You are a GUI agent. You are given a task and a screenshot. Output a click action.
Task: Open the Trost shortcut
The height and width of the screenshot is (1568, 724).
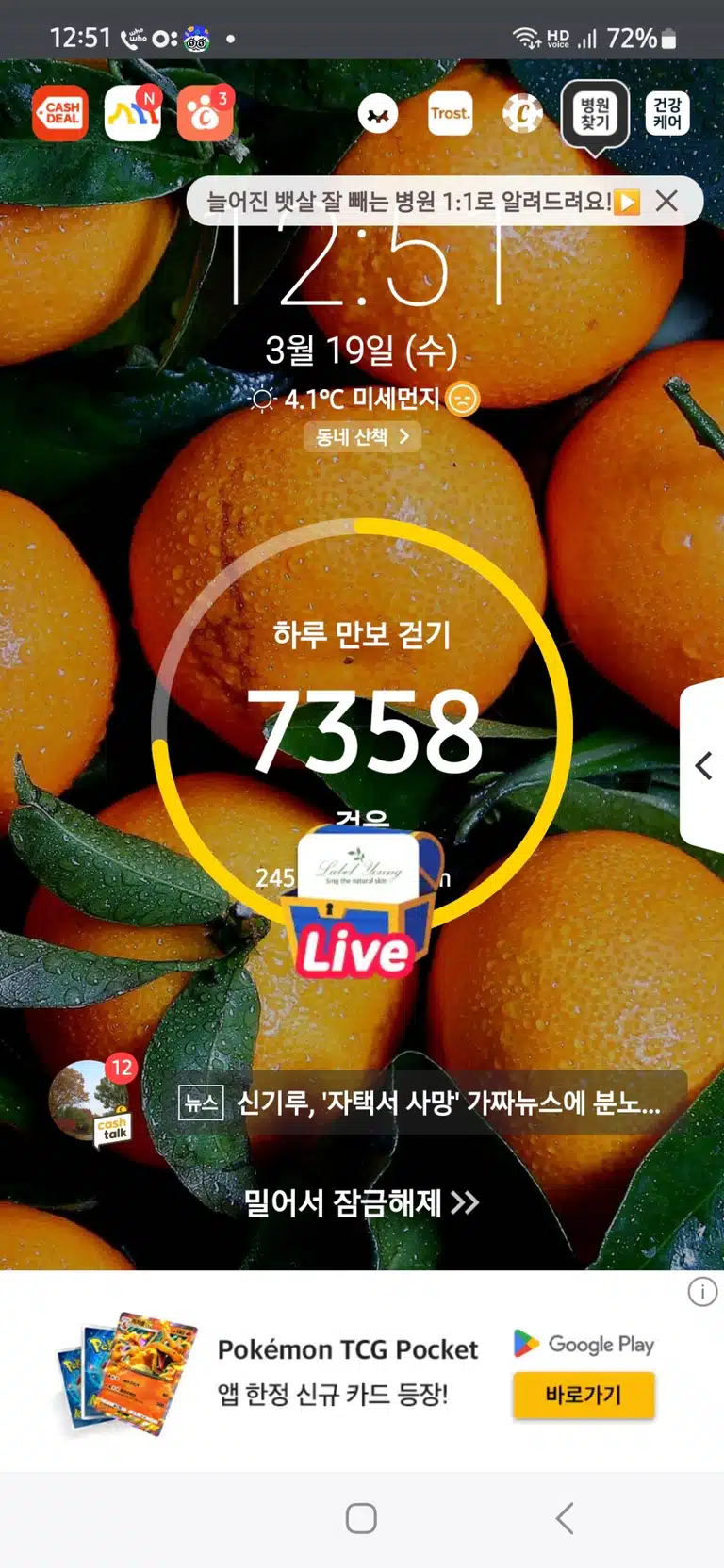tap(451, 114)
